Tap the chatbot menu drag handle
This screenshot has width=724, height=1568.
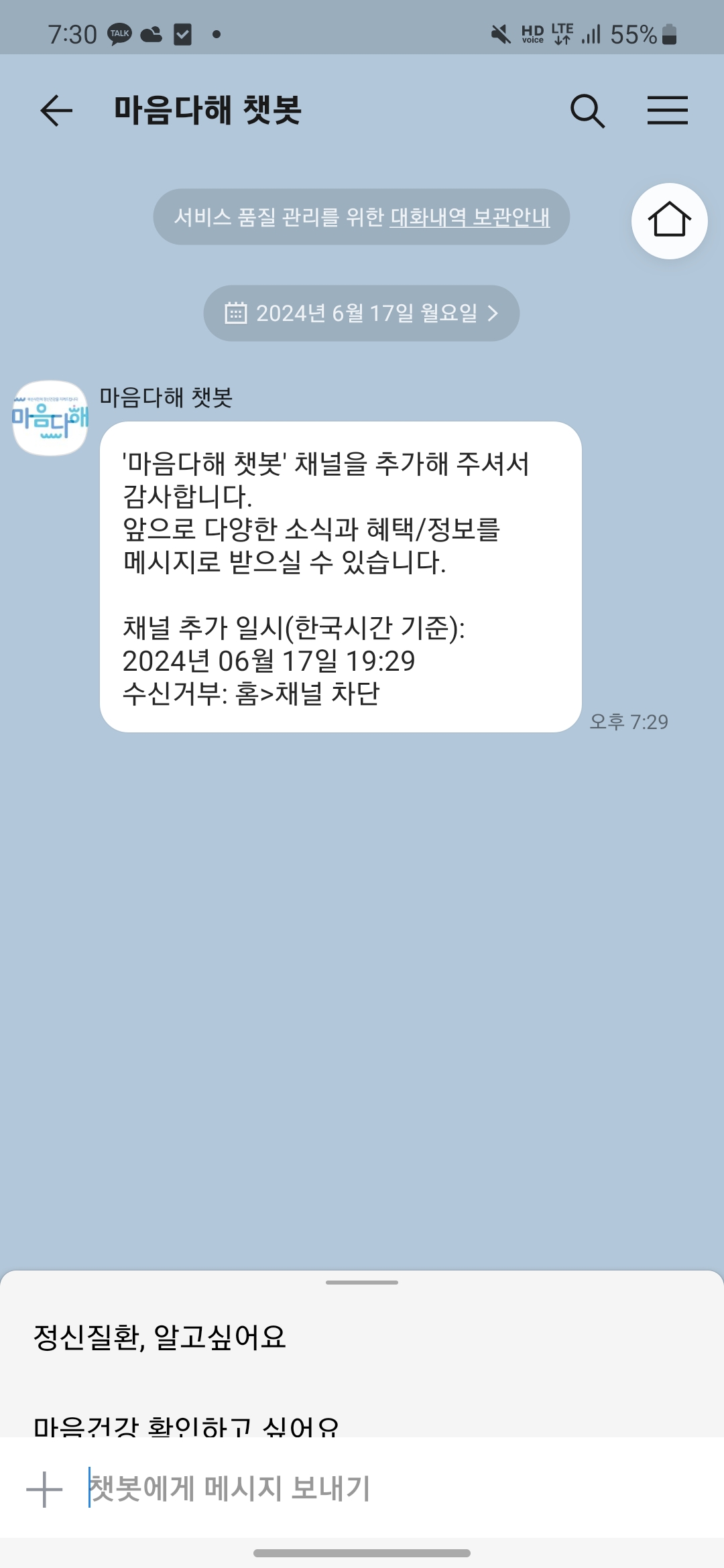click(362, 1283)
